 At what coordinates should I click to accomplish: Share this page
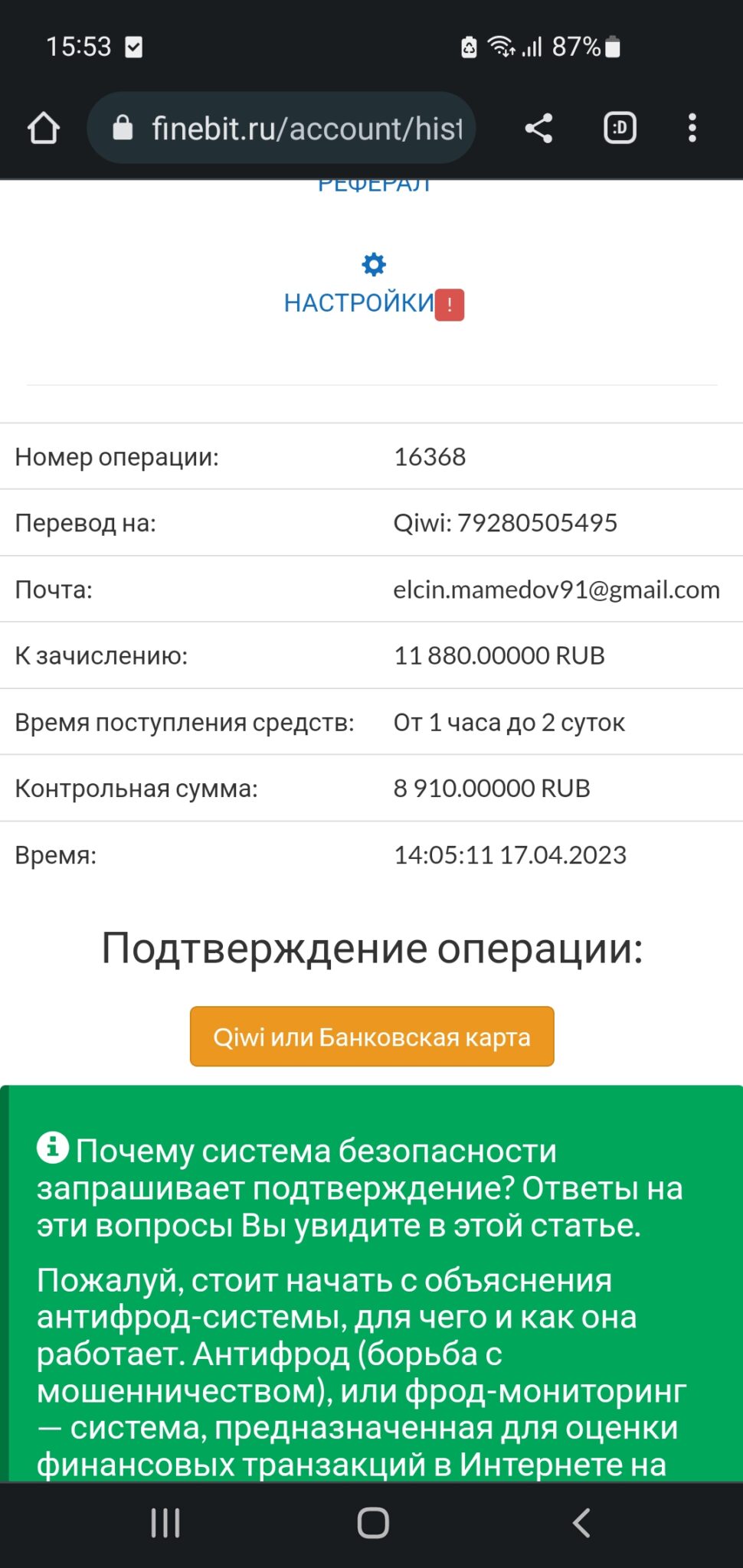coord(538,128)
